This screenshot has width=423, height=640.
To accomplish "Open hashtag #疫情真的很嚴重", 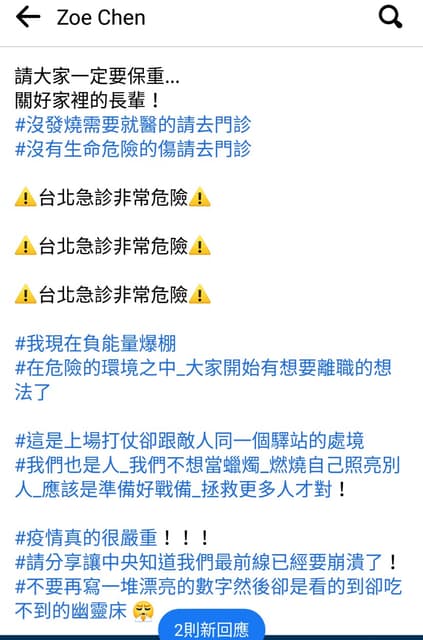I will (86, 538).
